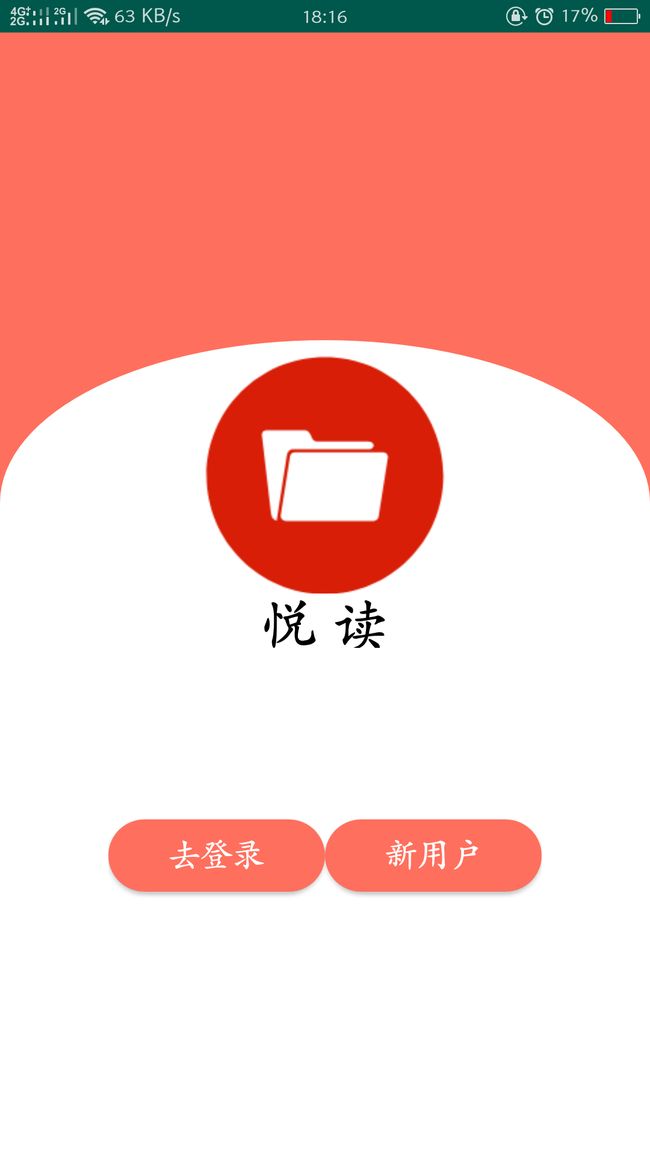Select the 新用户 button to register
The height and width of the screenshot is (1156, 650).
coord(433,855)
